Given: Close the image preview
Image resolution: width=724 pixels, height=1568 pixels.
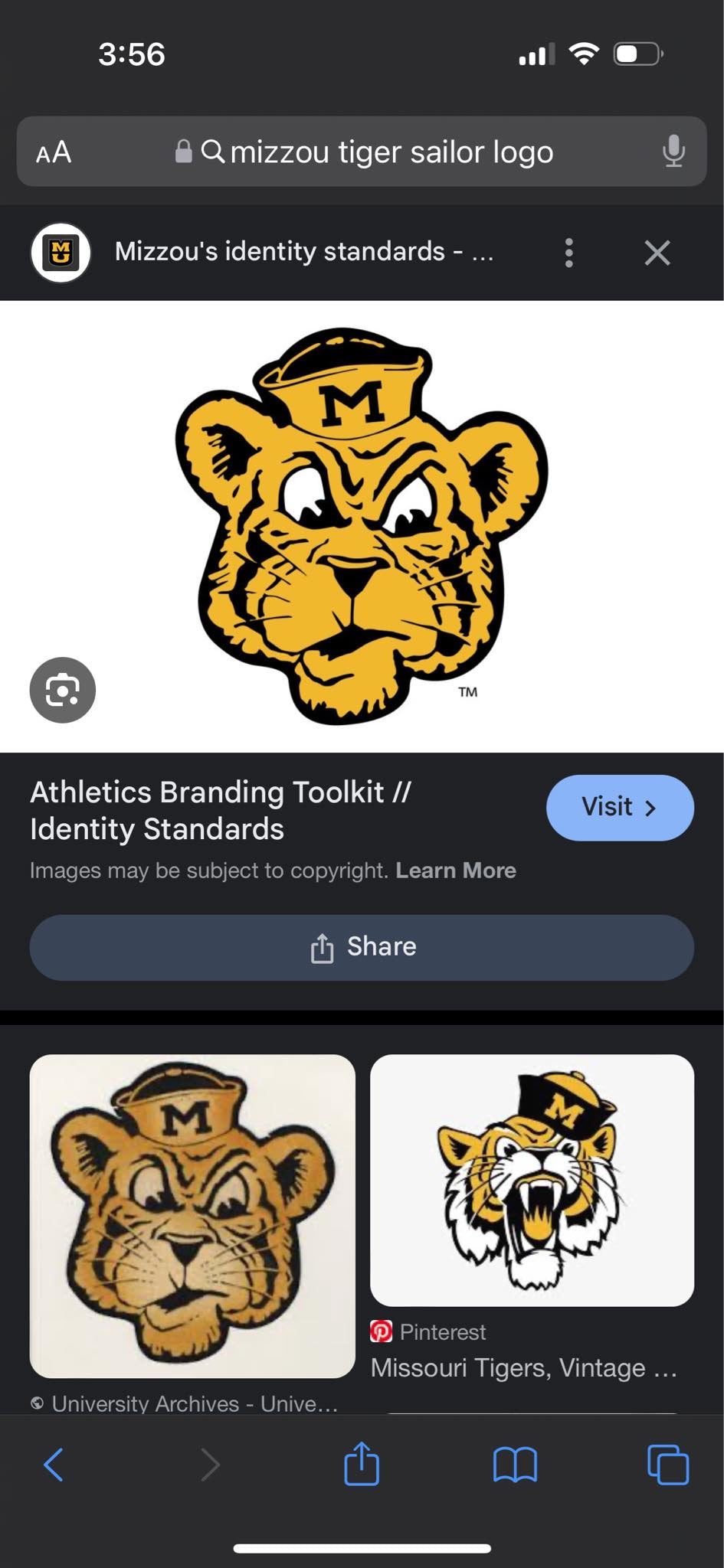Looking at the screenshot, I should pos(657,252).
